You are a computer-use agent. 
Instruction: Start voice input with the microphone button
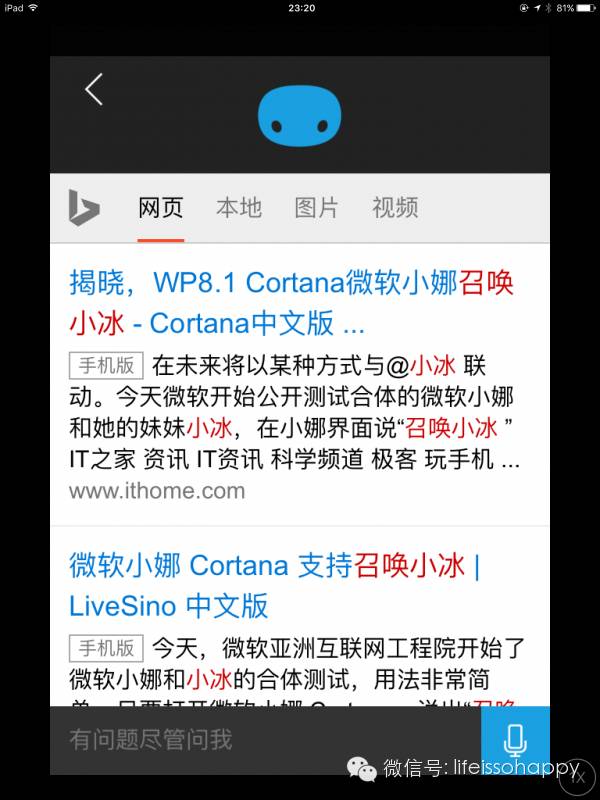(515, 740)
